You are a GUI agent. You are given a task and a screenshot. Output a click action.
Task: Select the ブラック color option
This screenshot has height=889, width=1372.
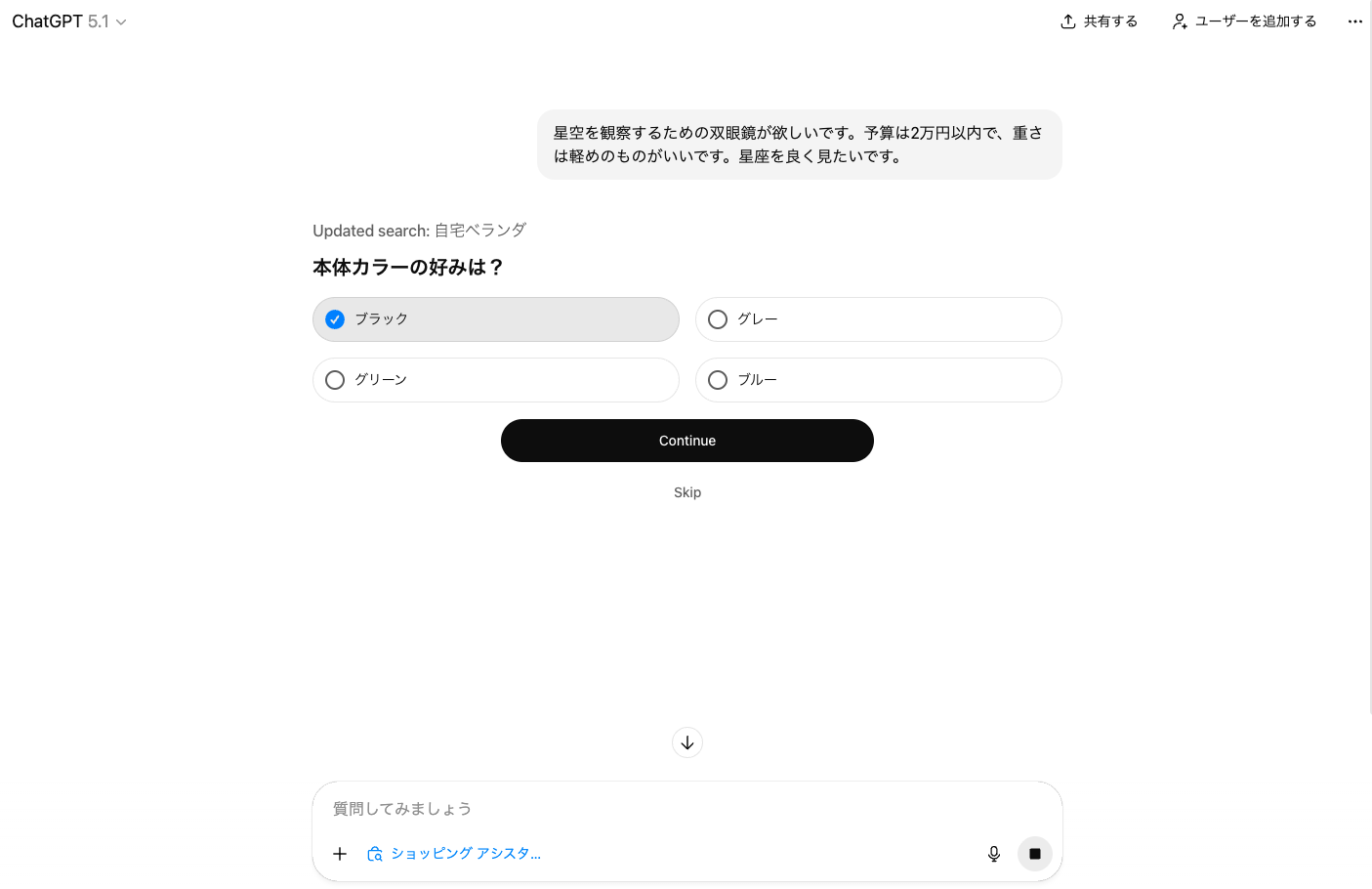tap(495, 319)
